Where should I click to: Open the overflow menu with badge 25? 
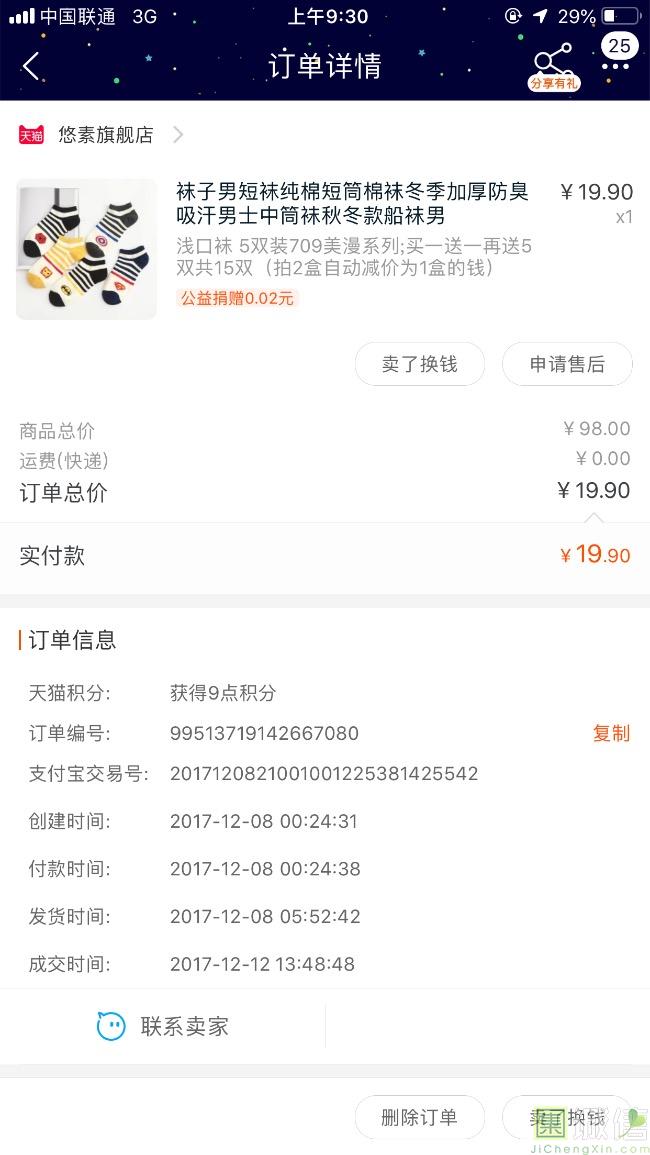click(x=615, y=60)
